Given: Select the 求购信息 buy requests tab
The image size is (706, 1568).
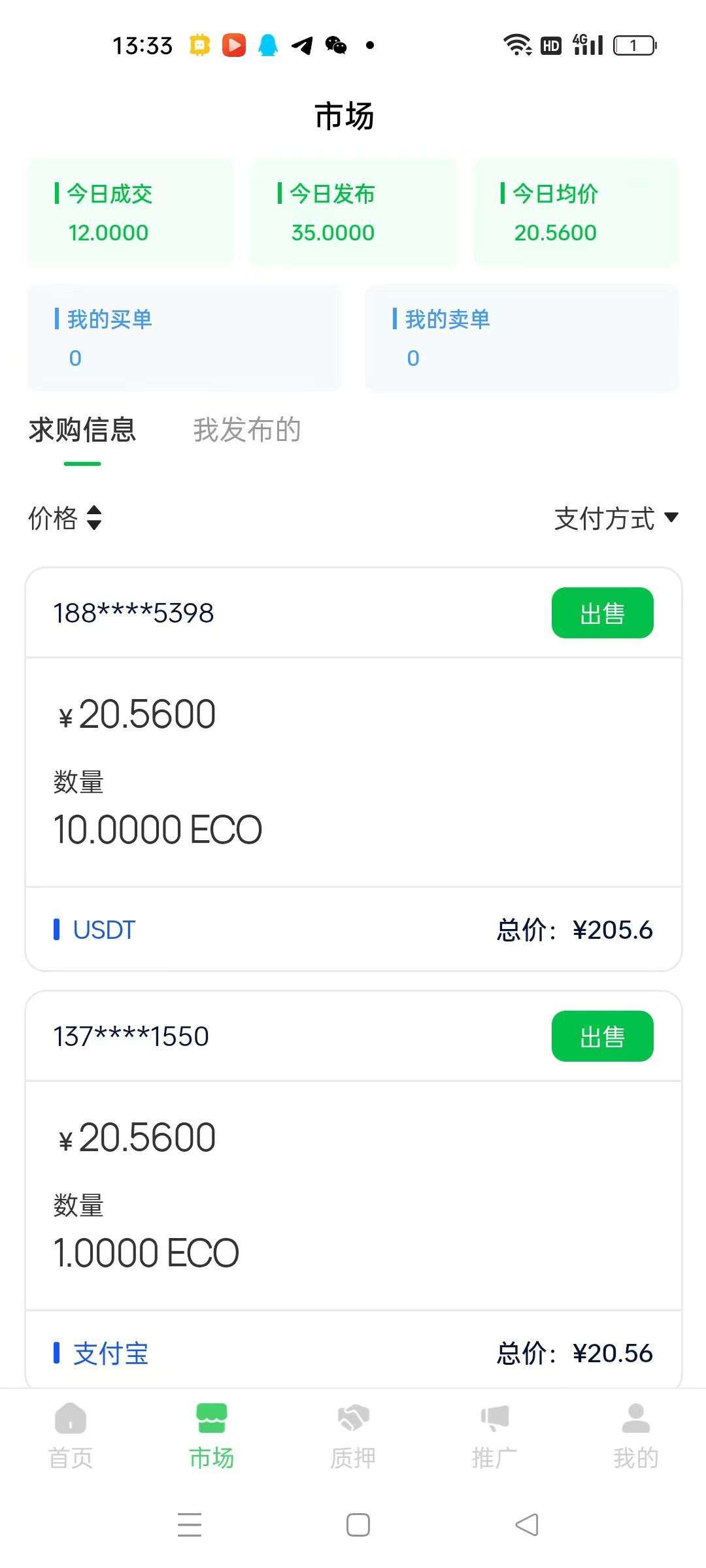Looking at the screenshot, I should point(81,430).
